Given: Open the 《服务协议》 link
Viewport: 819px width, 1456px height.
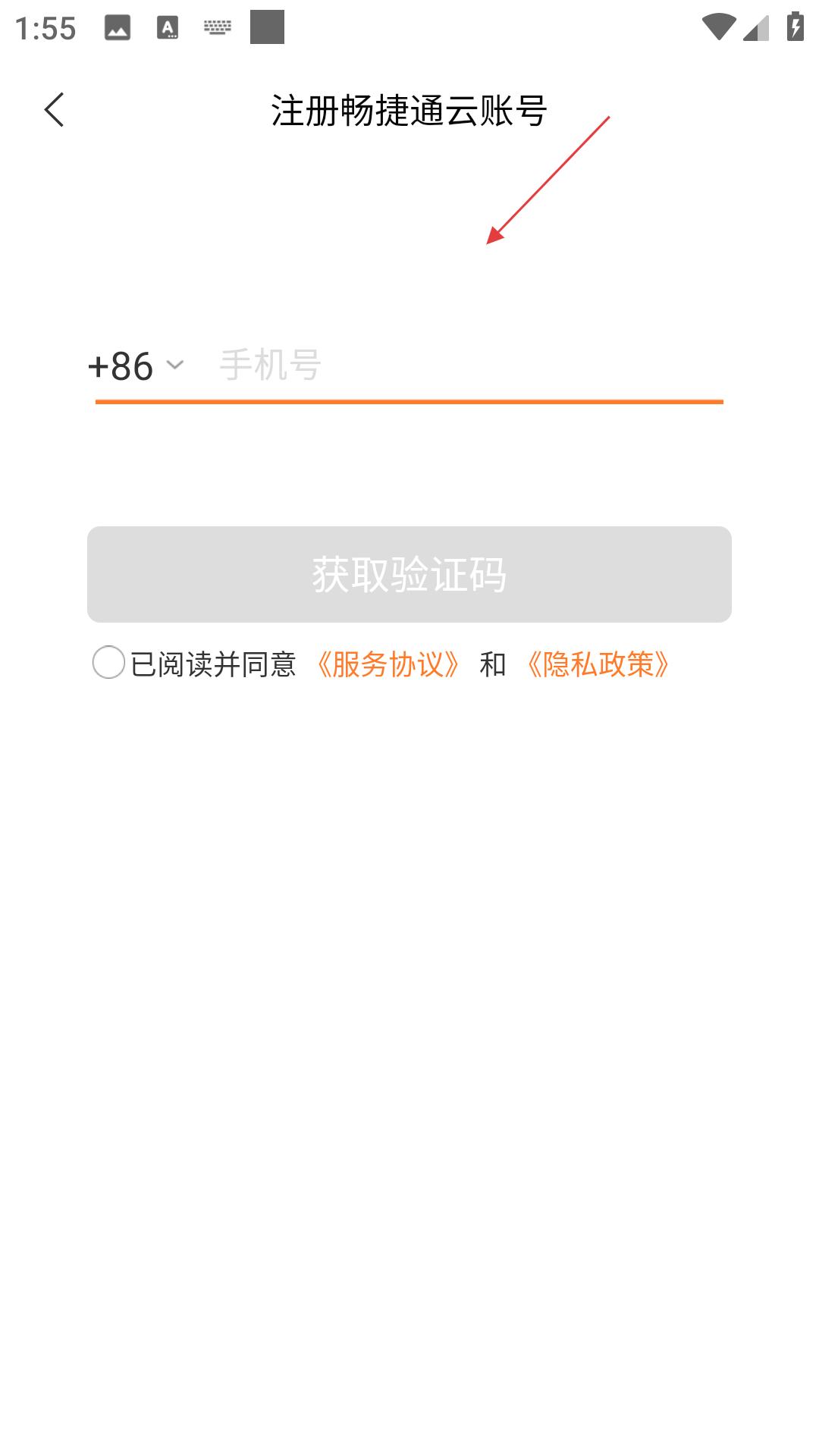Looking at the screenshot, I should (388, 664).
